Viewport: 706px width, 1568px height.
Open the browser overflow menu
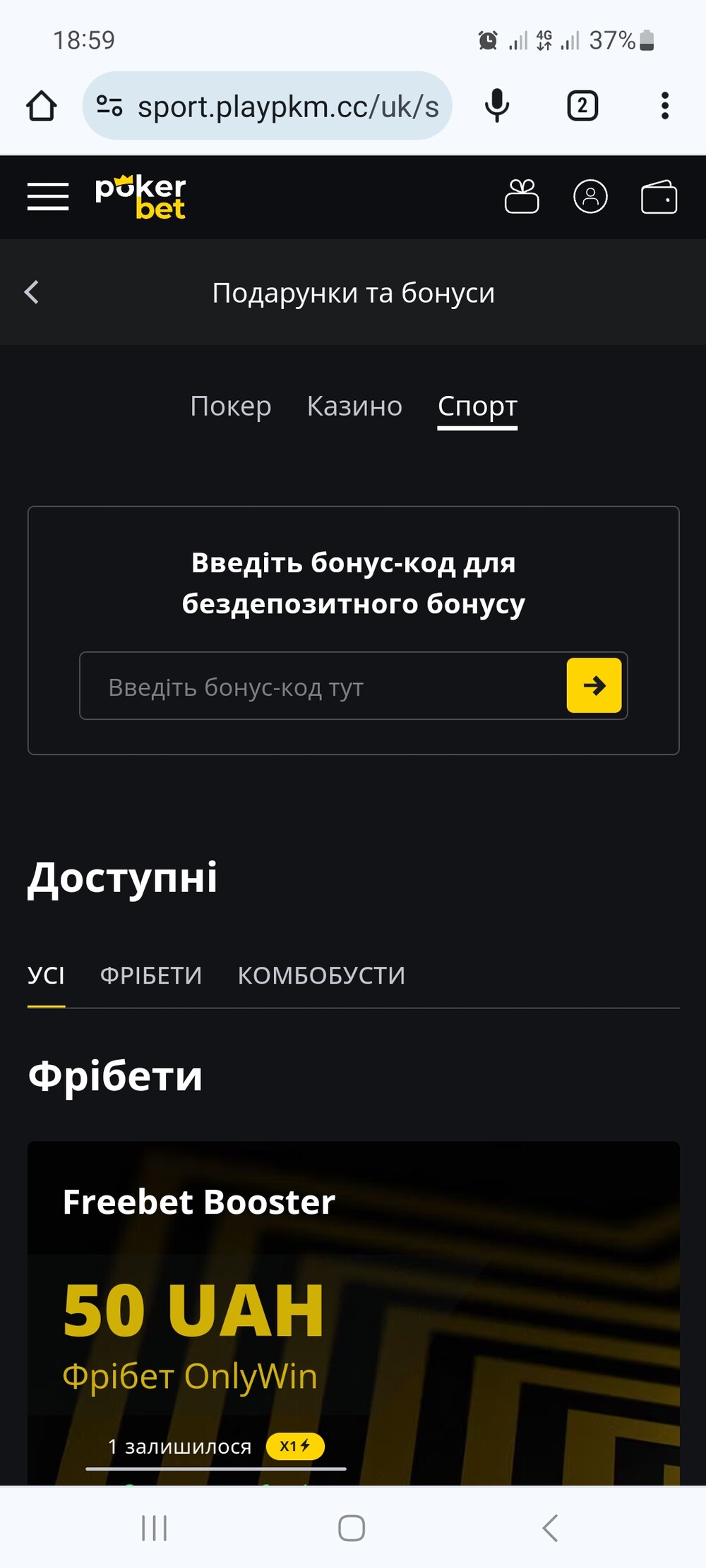pyautogui.click(x=664, y=106)
